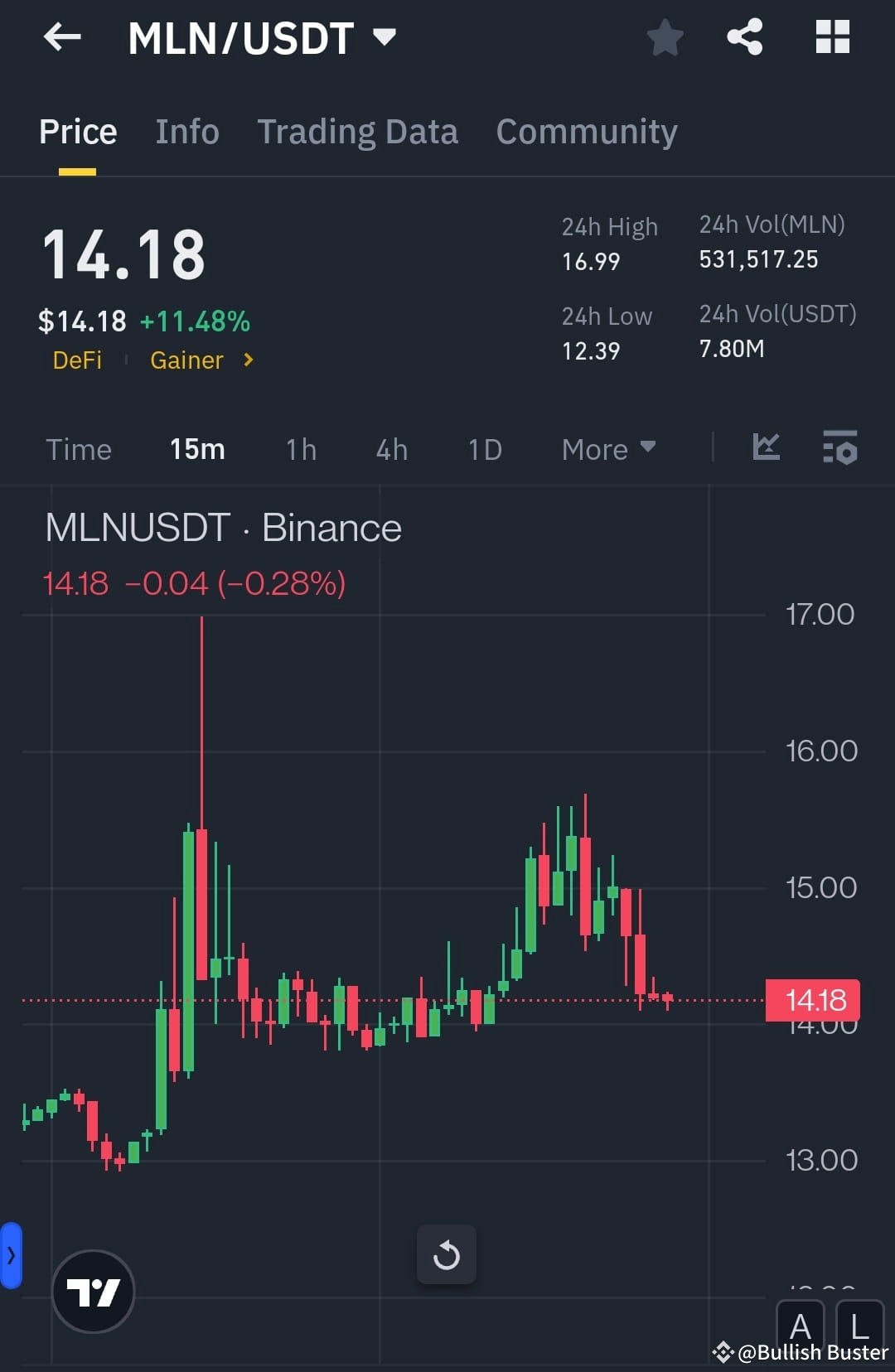The height and width of the screenshot is (1372, 895).
Task: Open the share icon
Action: (x=743, y=36)
